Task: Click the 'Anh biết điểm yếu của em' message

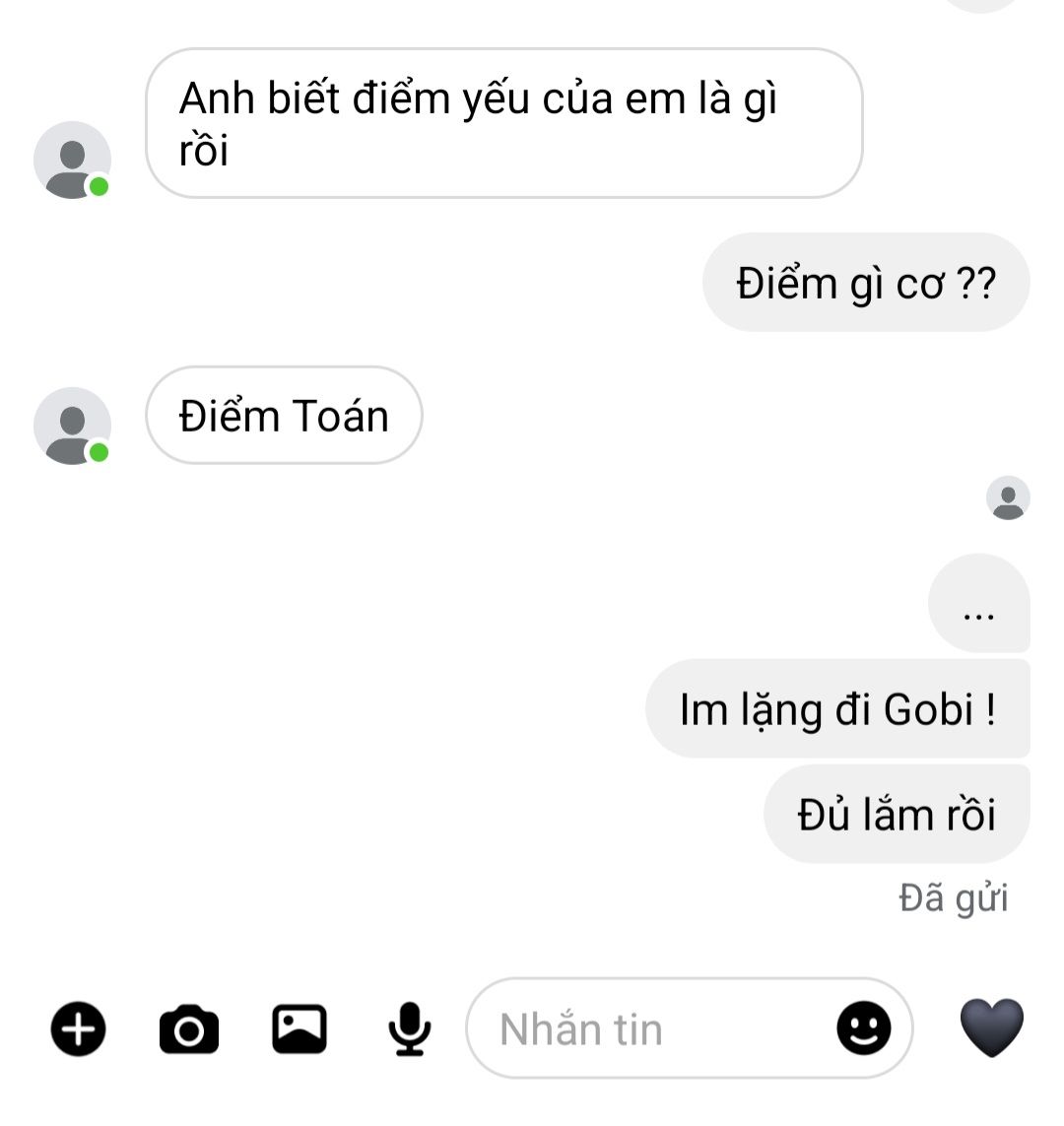Action: [x=507, y=124]
